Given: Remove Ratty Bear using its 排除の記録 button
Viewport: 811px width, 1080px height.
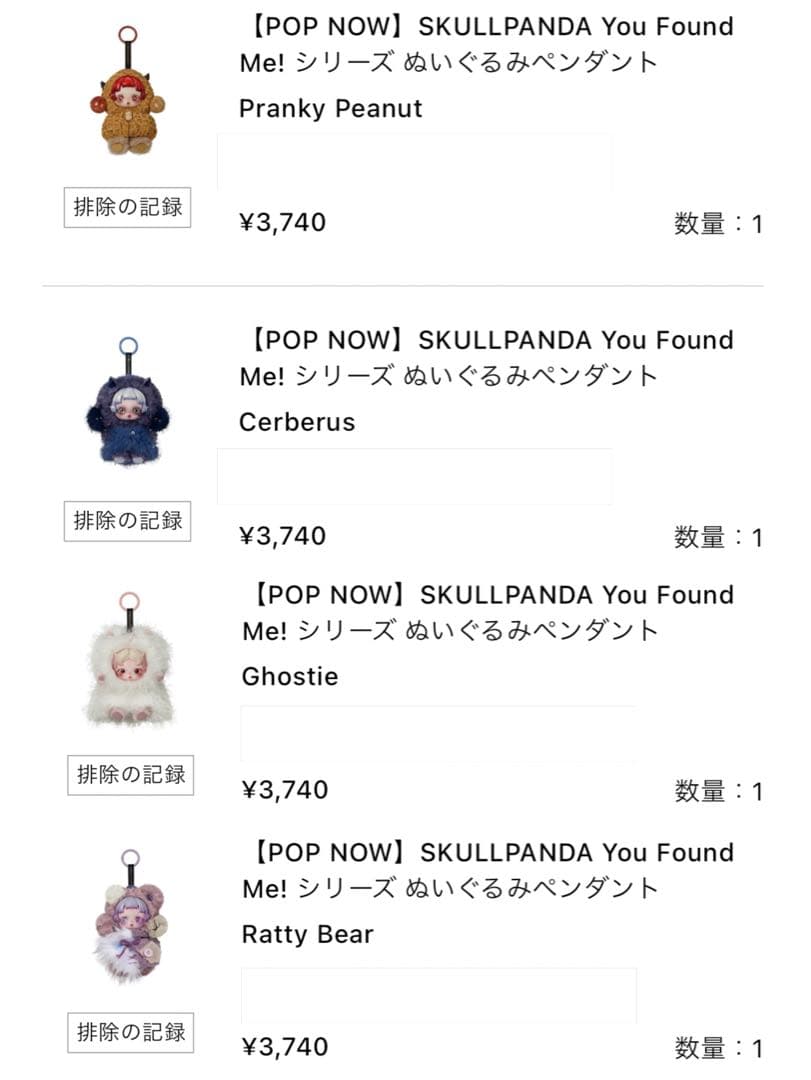Looking at the screenshot, I should (129, 1032).
